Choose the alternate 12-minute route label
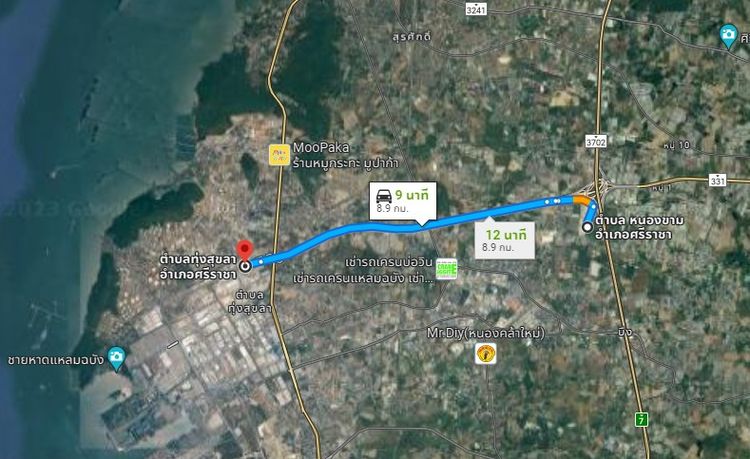Viewport: 750px width, 459px height. [x=503, y=238]
